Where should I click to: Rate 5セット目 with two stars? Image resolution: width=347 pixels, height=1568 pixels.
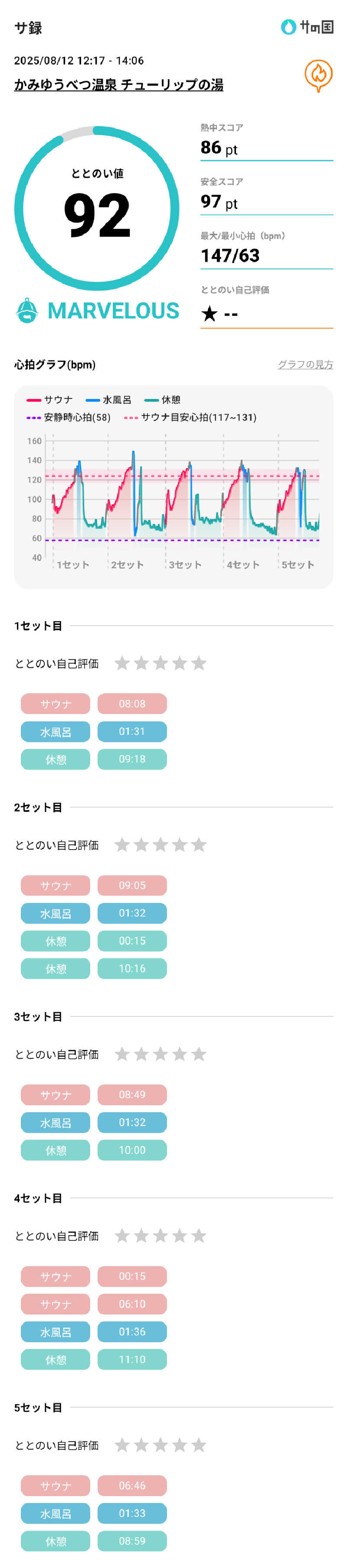(x=141, y=1445)
